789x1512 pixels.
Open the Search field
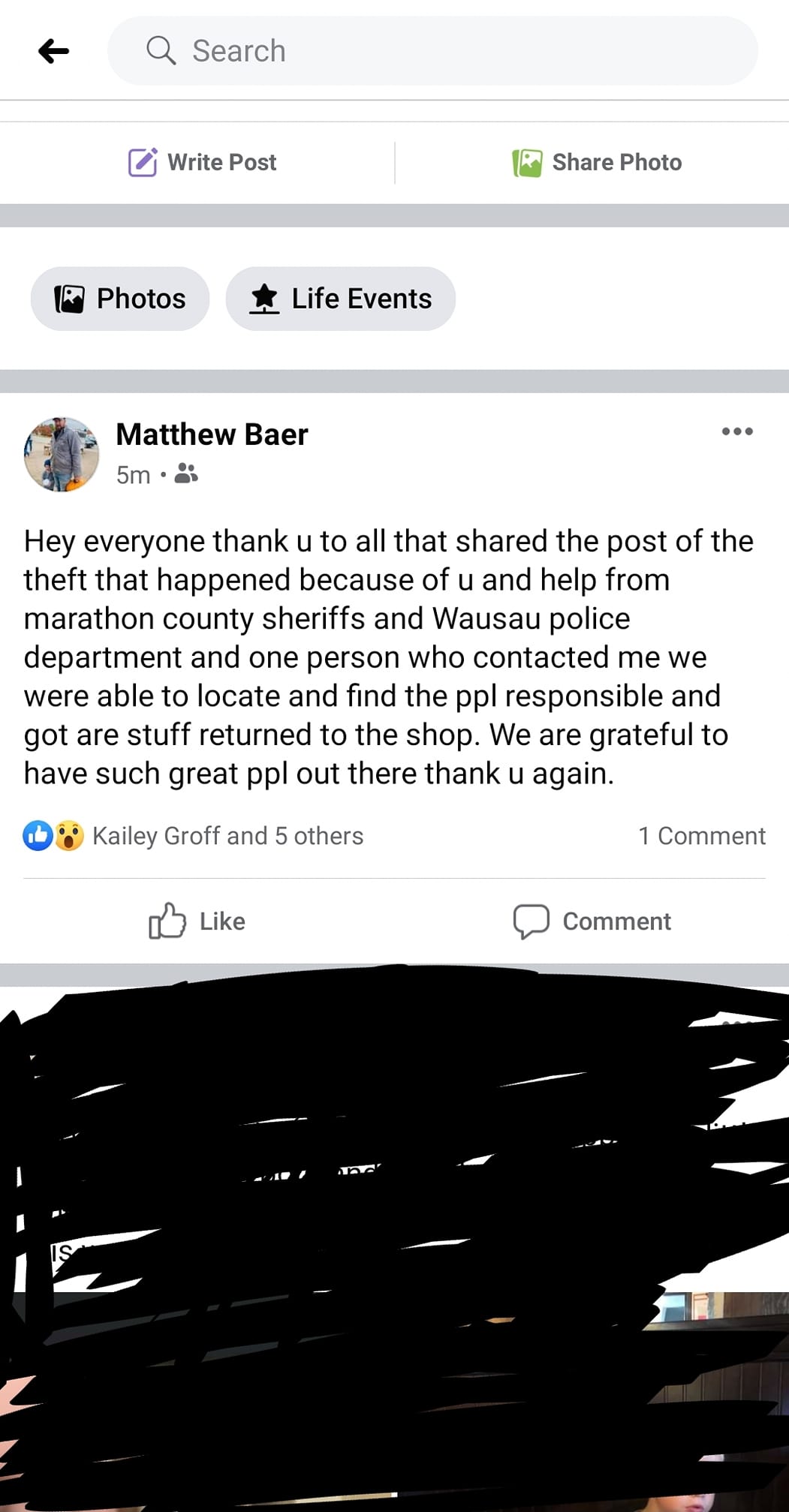click(x=432, y=51)
